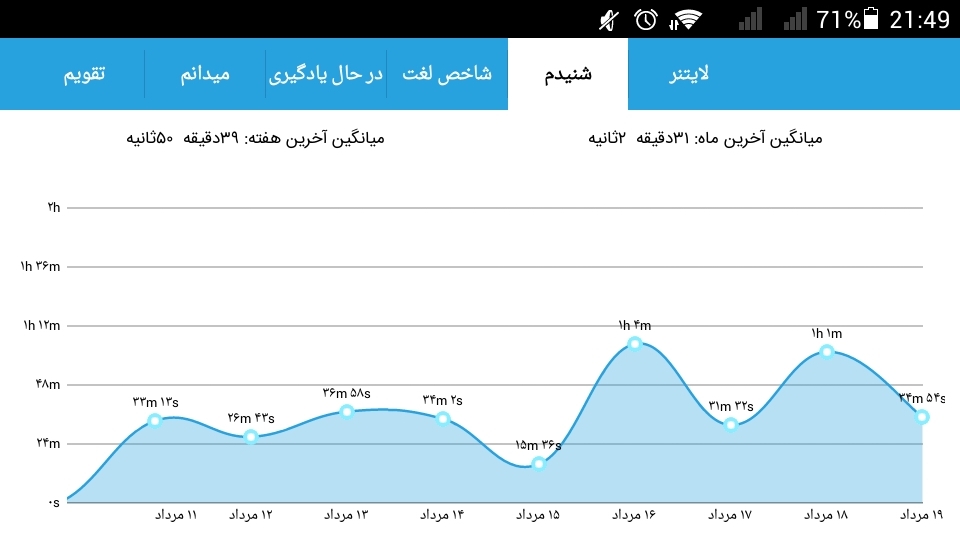This screenshot has height=540, width=960.
Task: Tap the شنیدم tab
Action: tap(568, 74)
